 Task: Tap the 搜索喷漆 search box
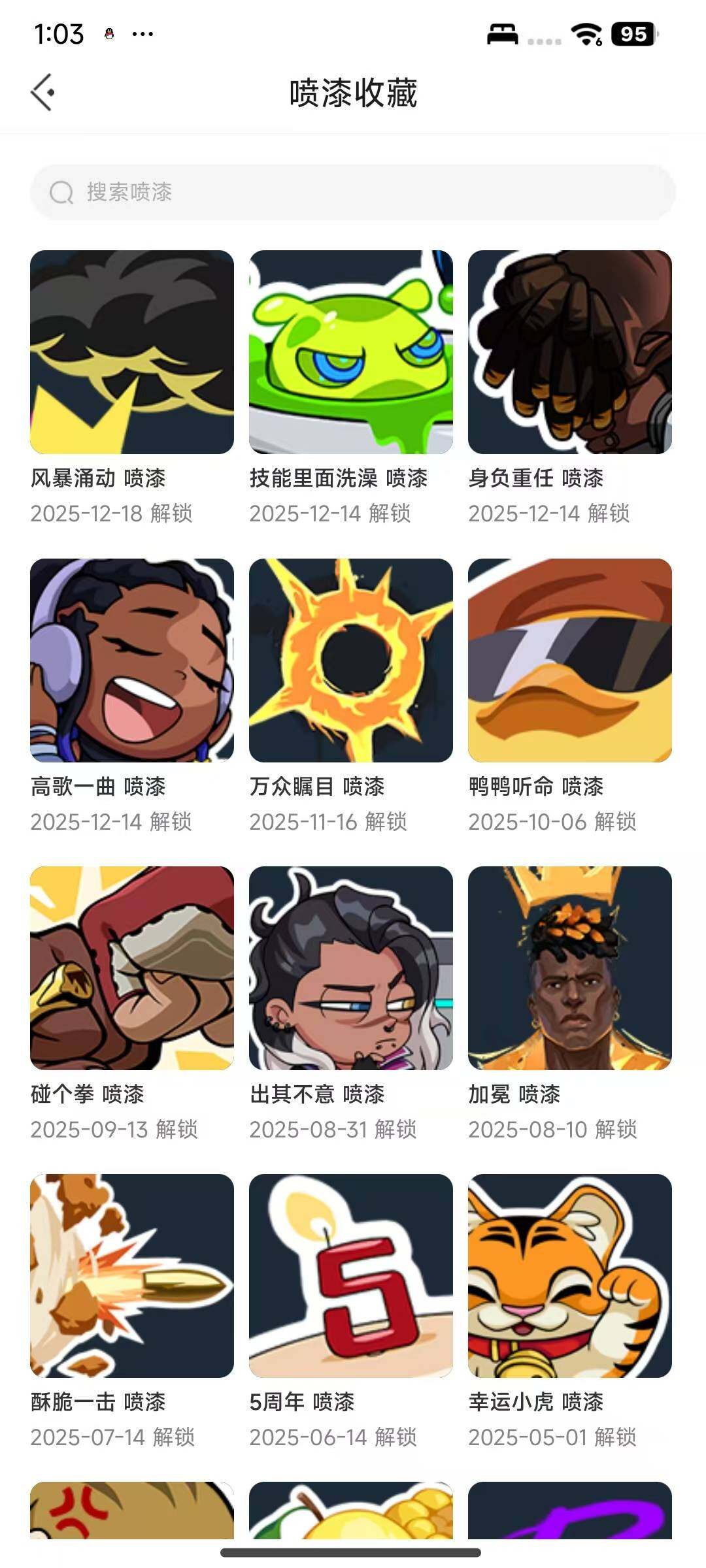(353, 192)
